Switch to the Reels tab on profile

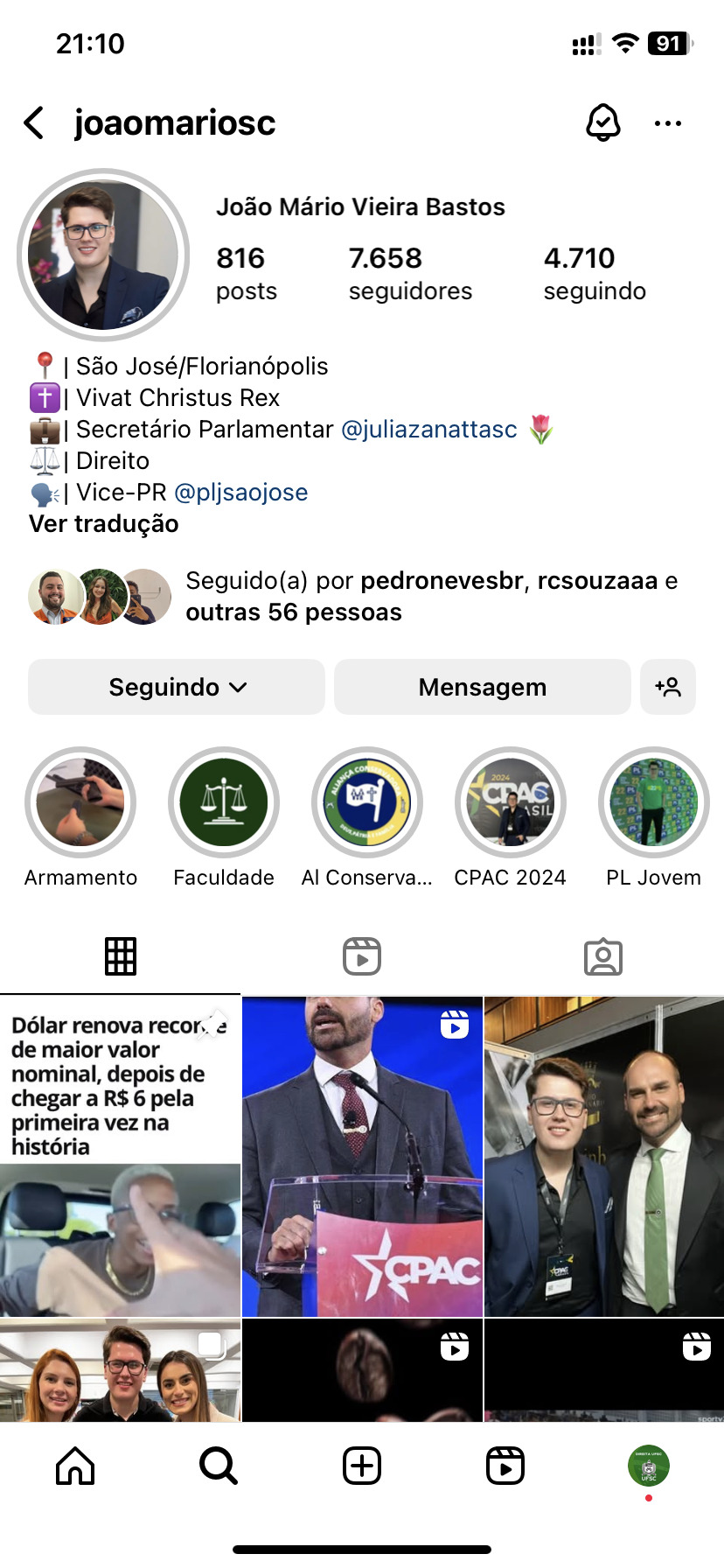362,956
